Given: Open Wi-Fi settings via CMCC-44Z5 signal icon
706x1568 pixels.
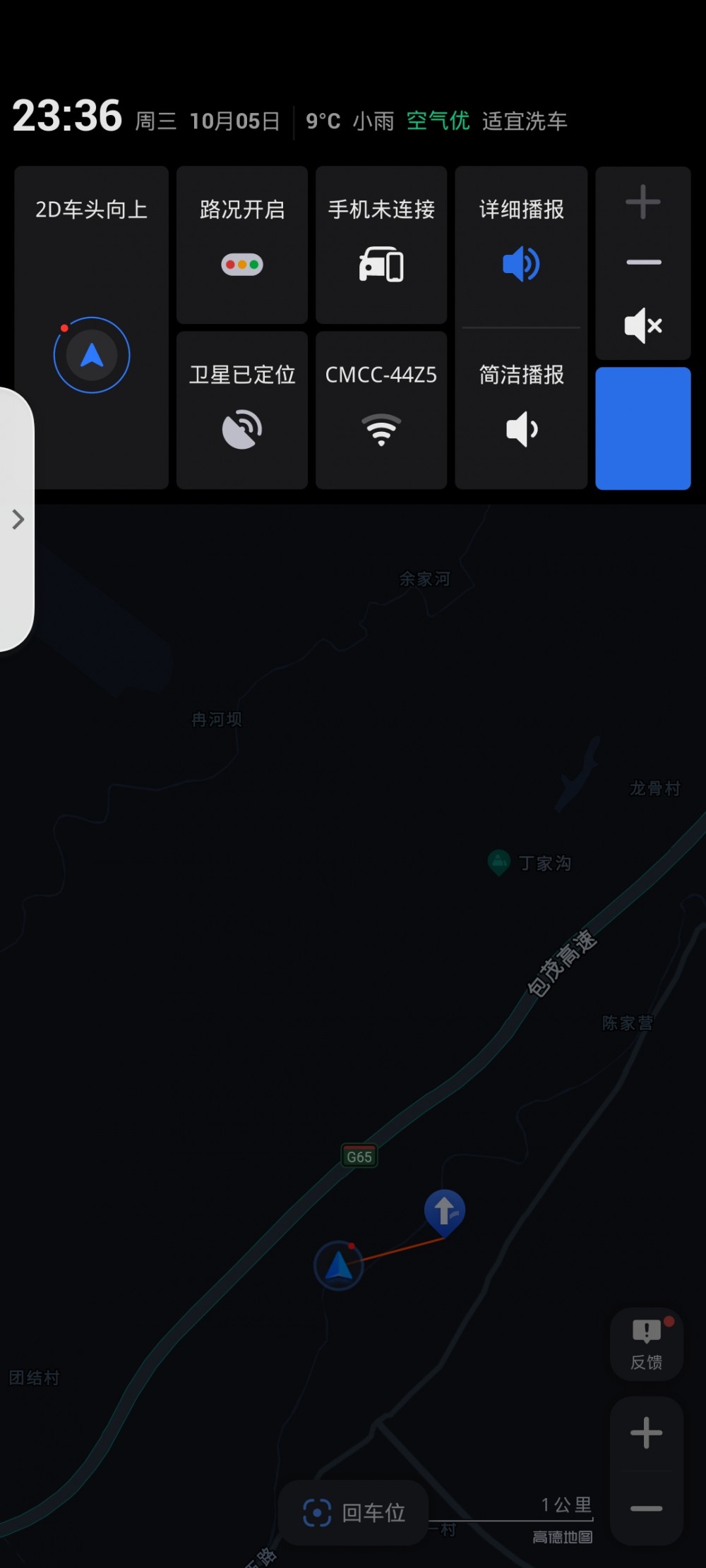Looking at the screenshot, I should pos(381,427).
